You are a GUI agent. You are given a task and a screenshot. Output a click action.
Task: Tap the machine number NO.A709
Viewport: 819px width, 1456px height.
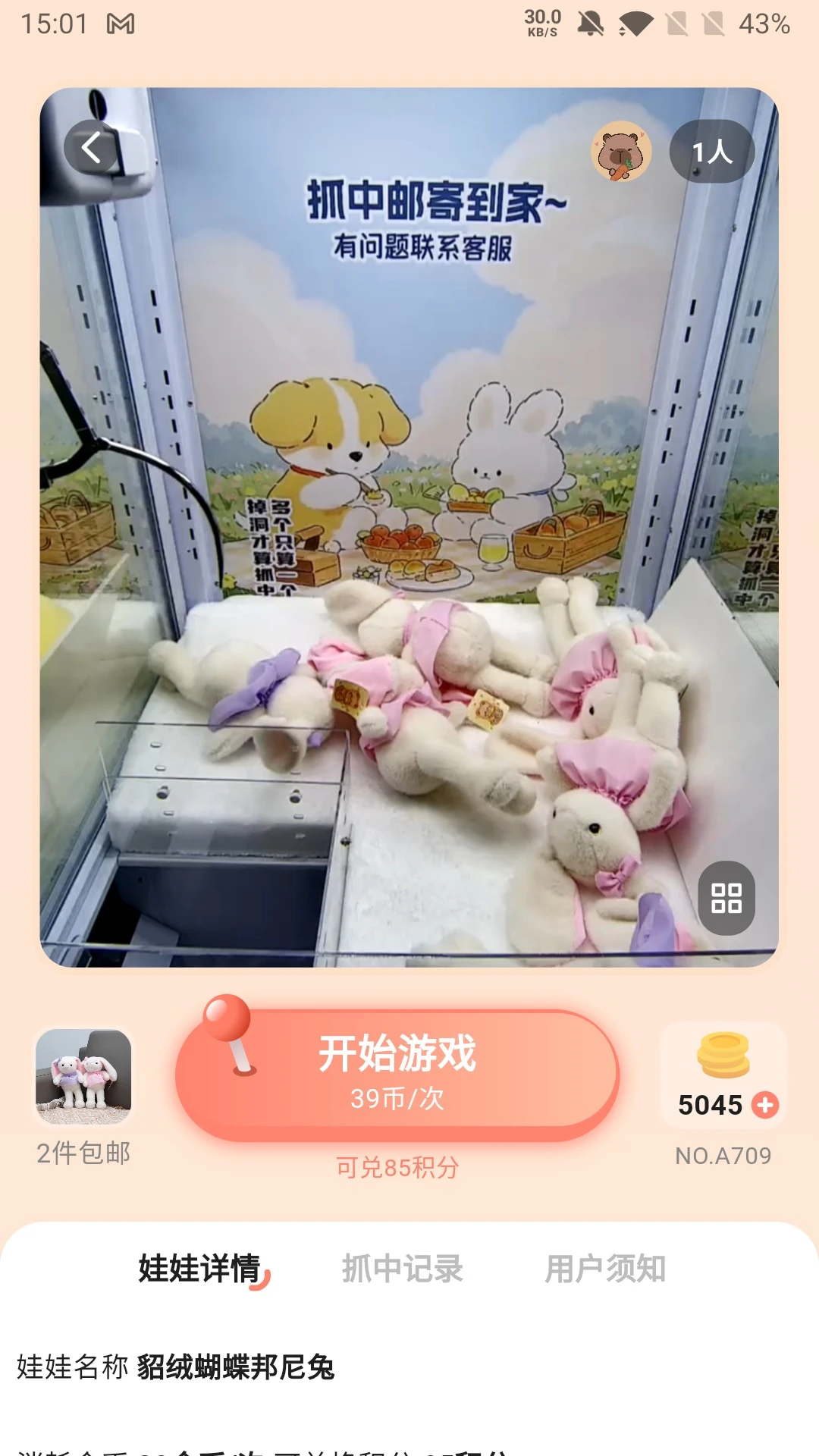(724, 1156)
